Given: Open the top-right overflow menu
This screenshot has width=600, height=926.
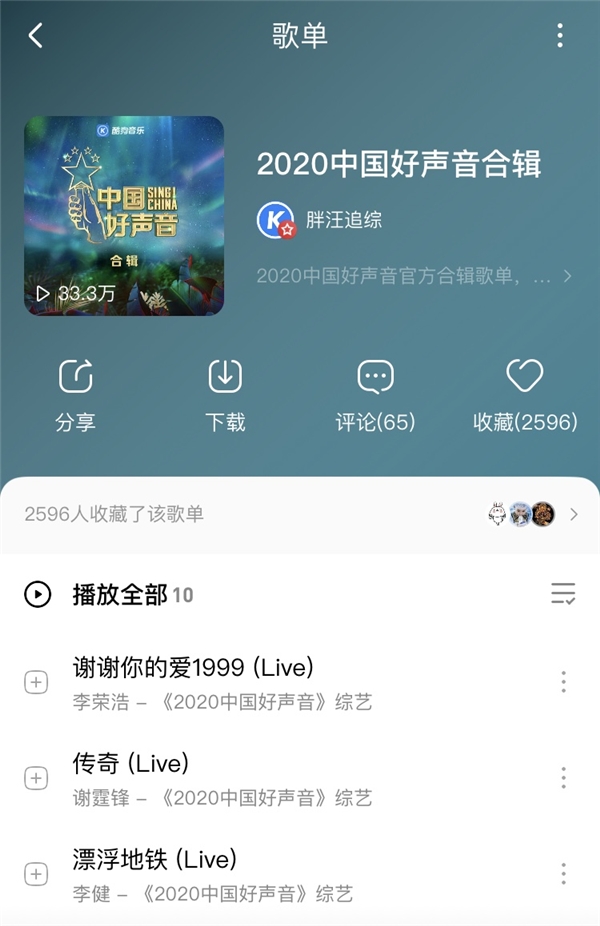Looking at the screenshot, I should click(560, 36).
